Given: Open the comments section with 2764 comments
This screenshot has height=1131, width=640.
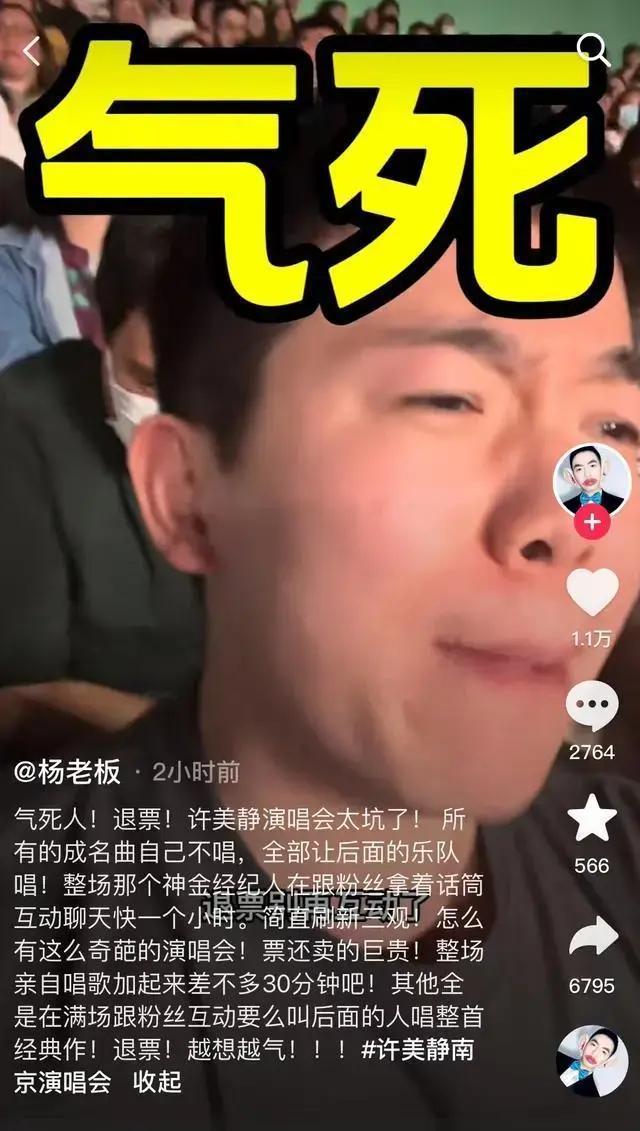Looking at the screenshot, I should [592, 707].
